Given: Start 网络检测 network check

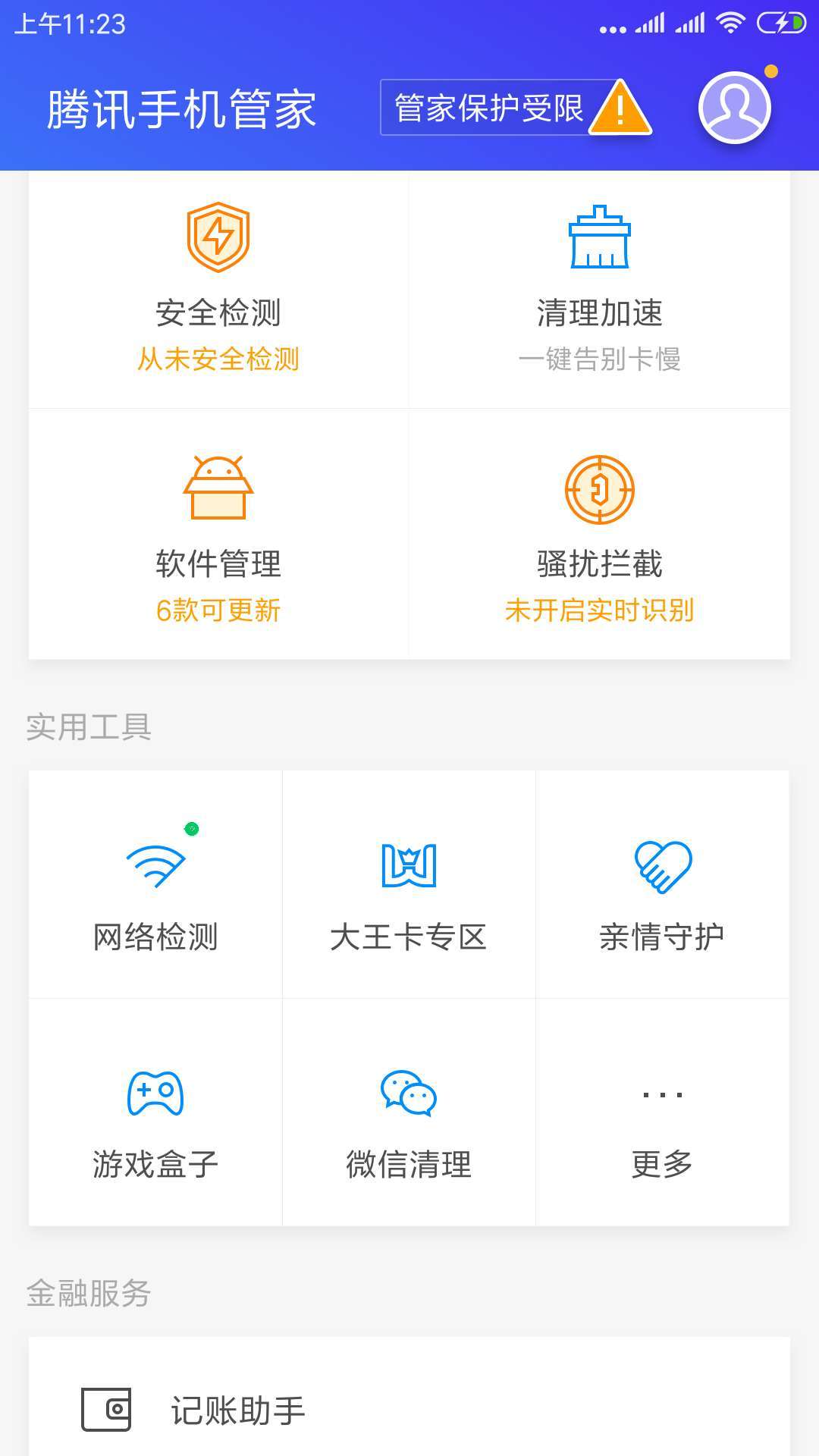Looking at the screenshot, I should (155, 887).
